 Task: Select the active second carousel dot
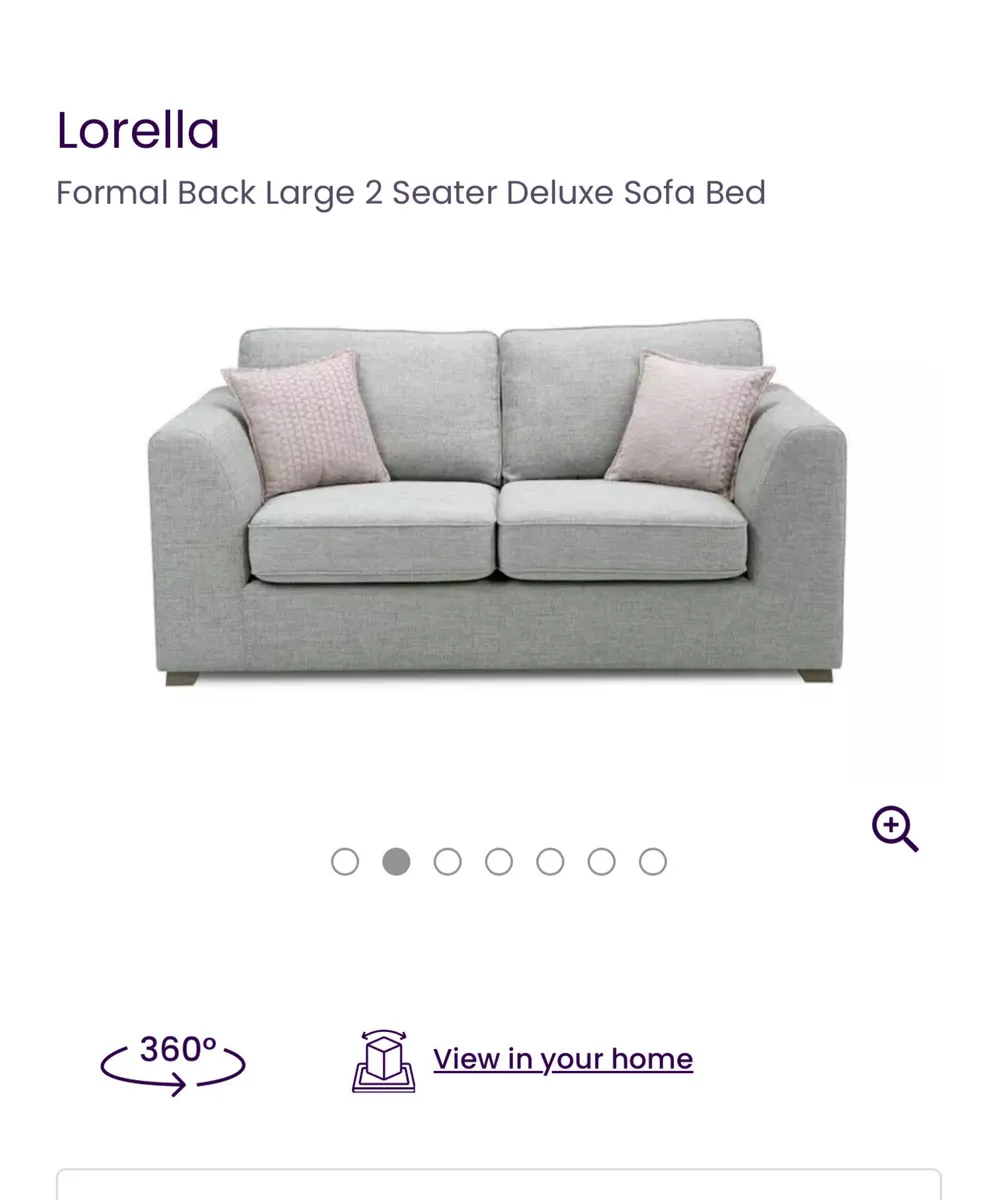(x=397, y=860)
